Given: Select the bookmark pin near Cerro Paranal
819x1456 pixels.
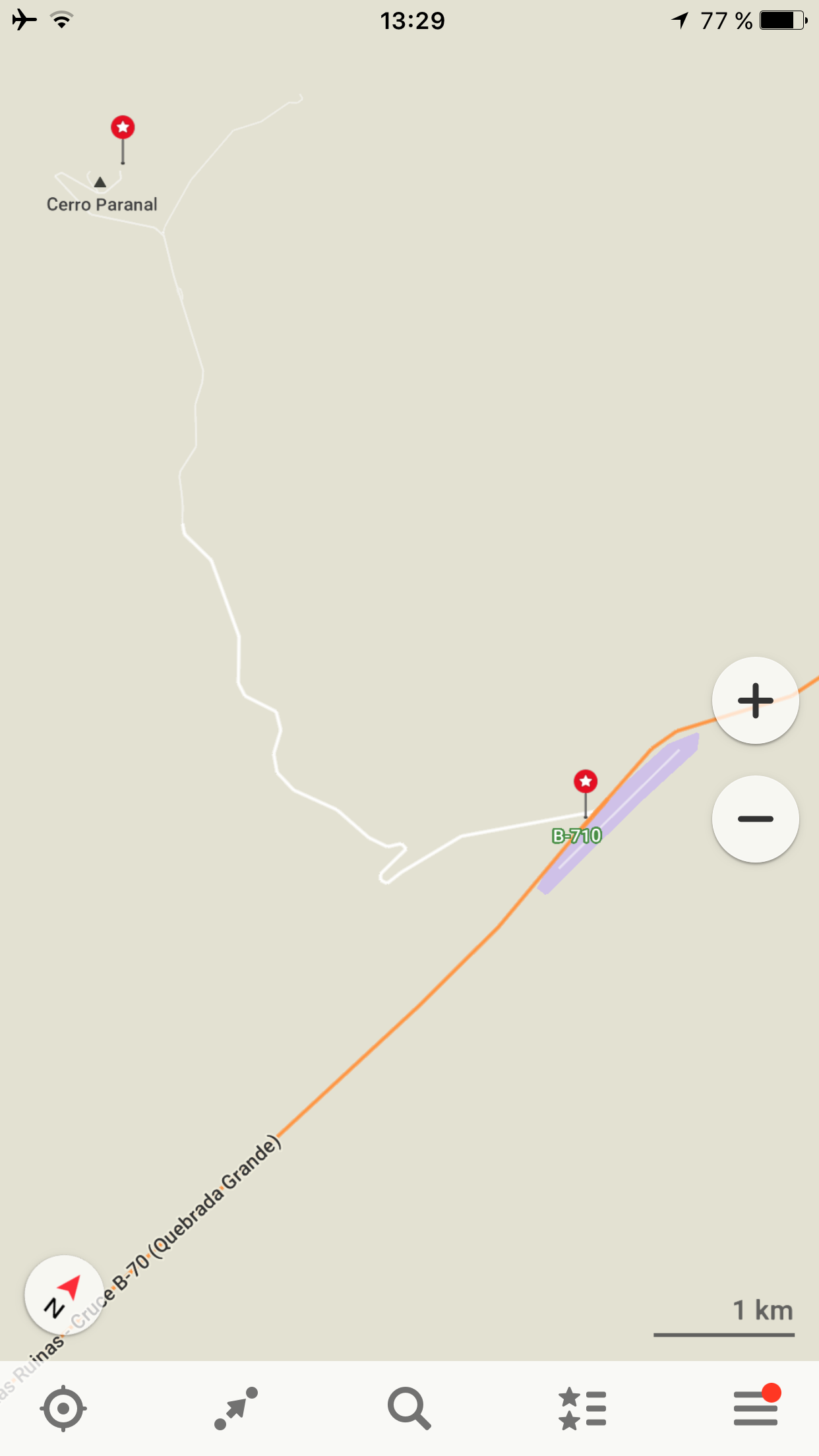Looking at the screenshot, I should tap(123, 128).
